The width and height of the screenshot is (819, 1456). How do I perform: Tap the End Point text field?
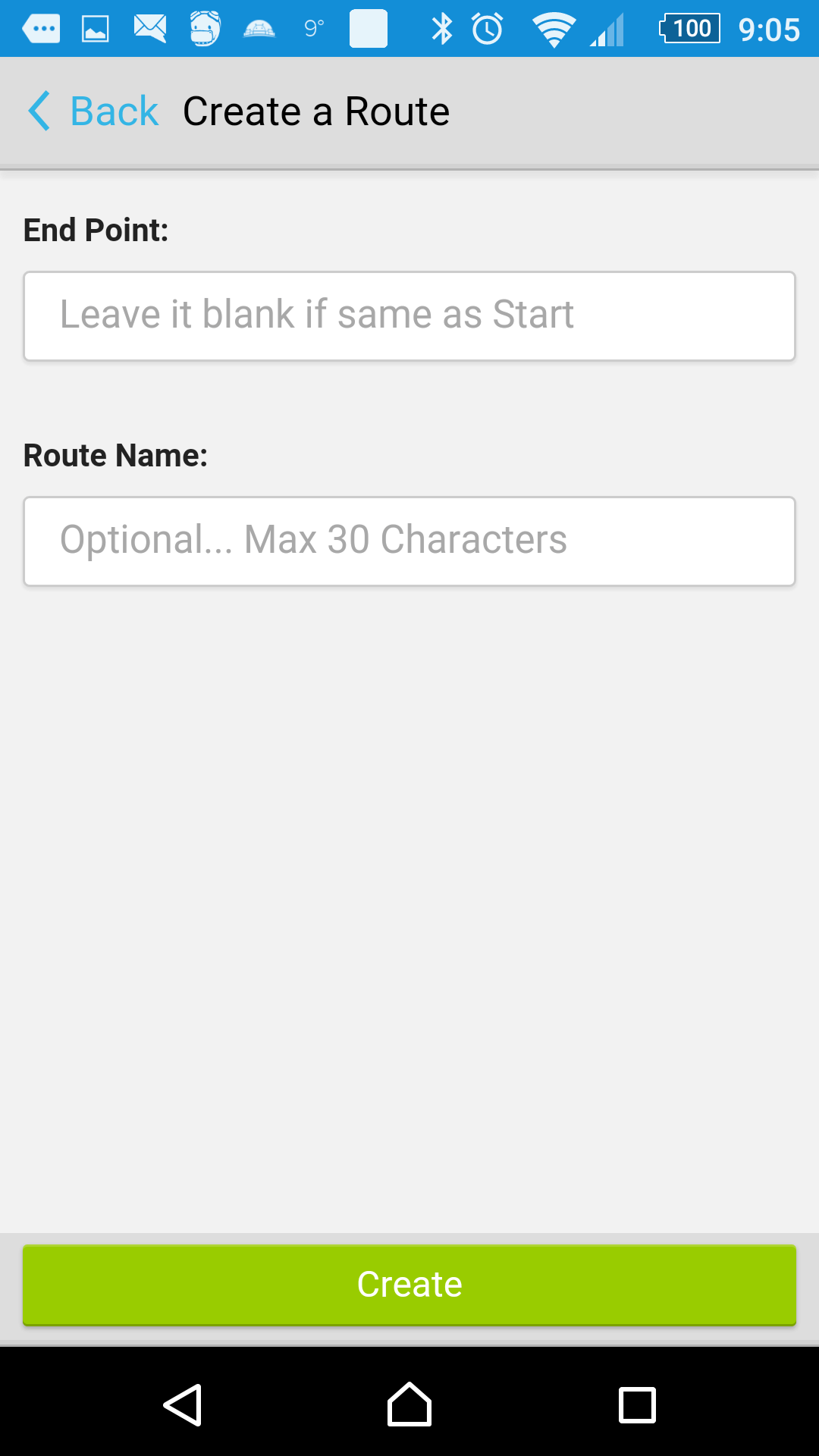click(x=409, y=315)
